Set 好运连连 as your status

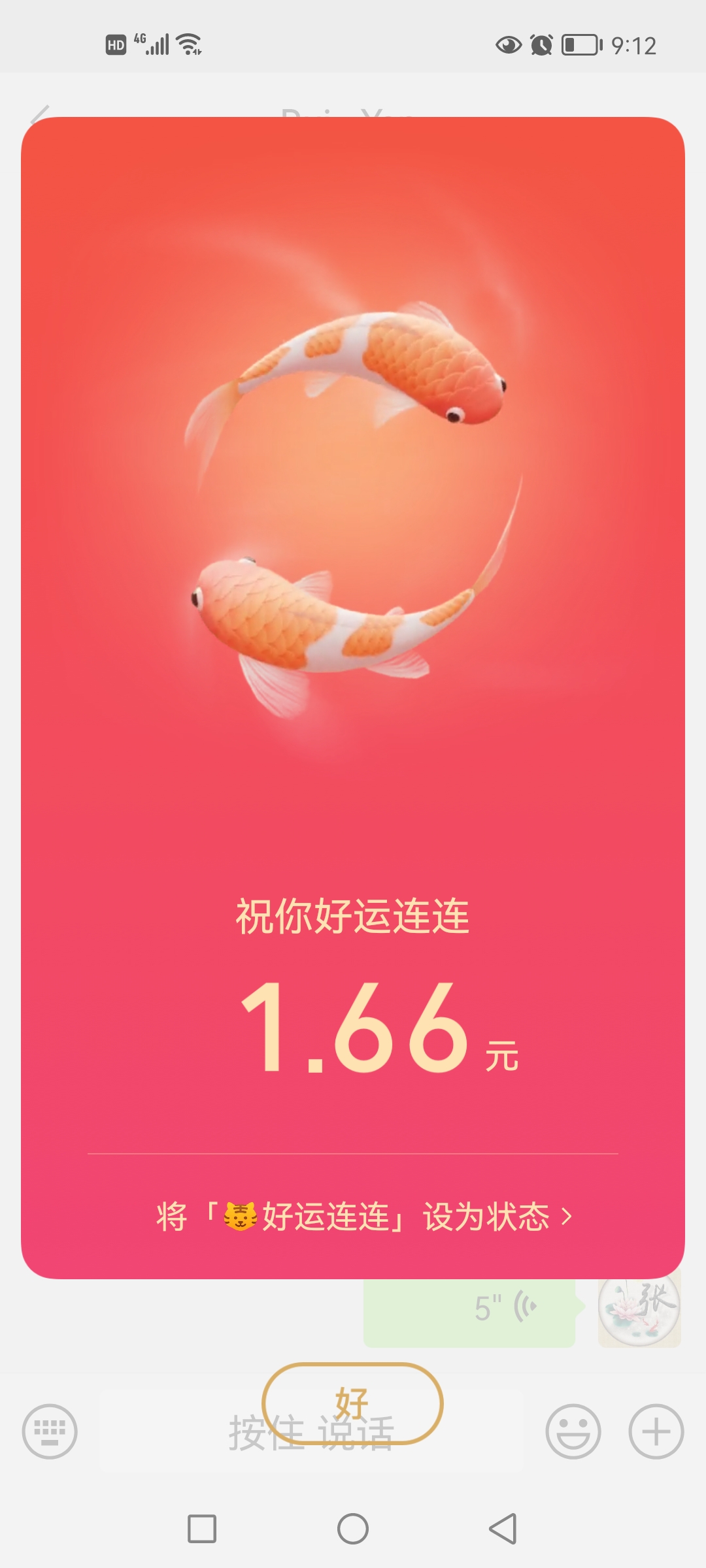363,1217
